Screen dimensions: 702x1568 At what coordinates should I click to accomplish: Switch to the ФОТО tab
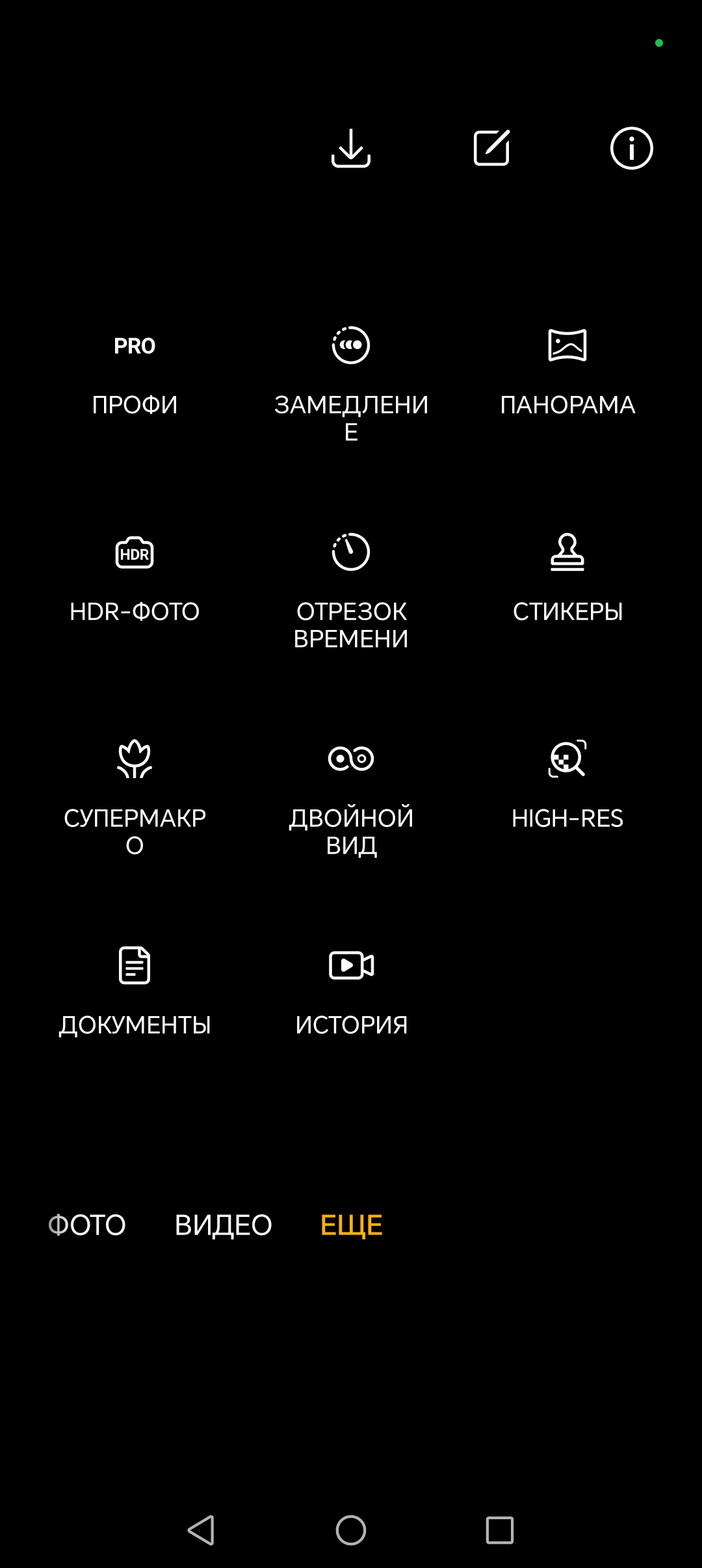point(87,1225)
